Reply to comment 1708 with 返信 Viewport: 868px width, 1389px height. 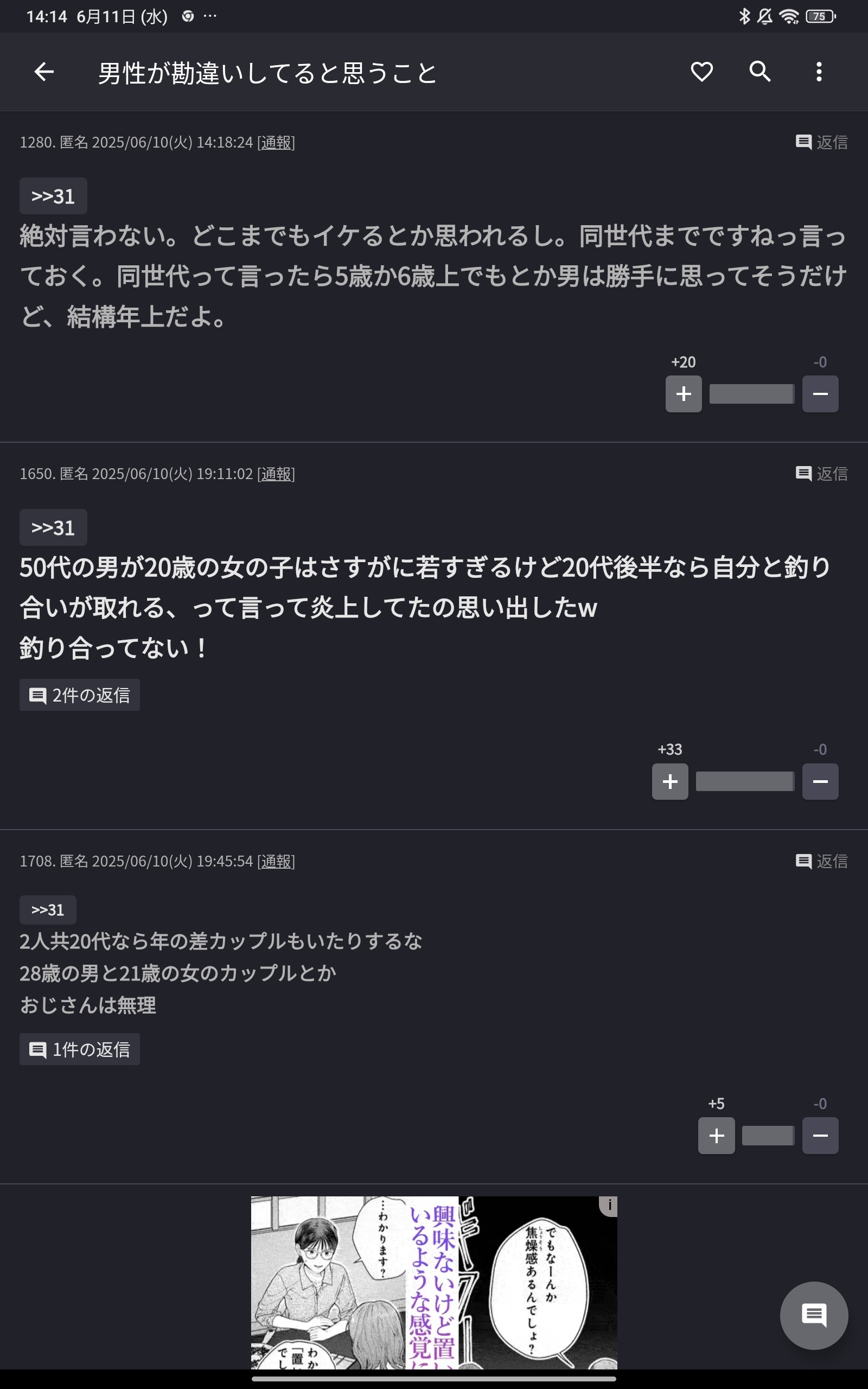tap(821, 862)
